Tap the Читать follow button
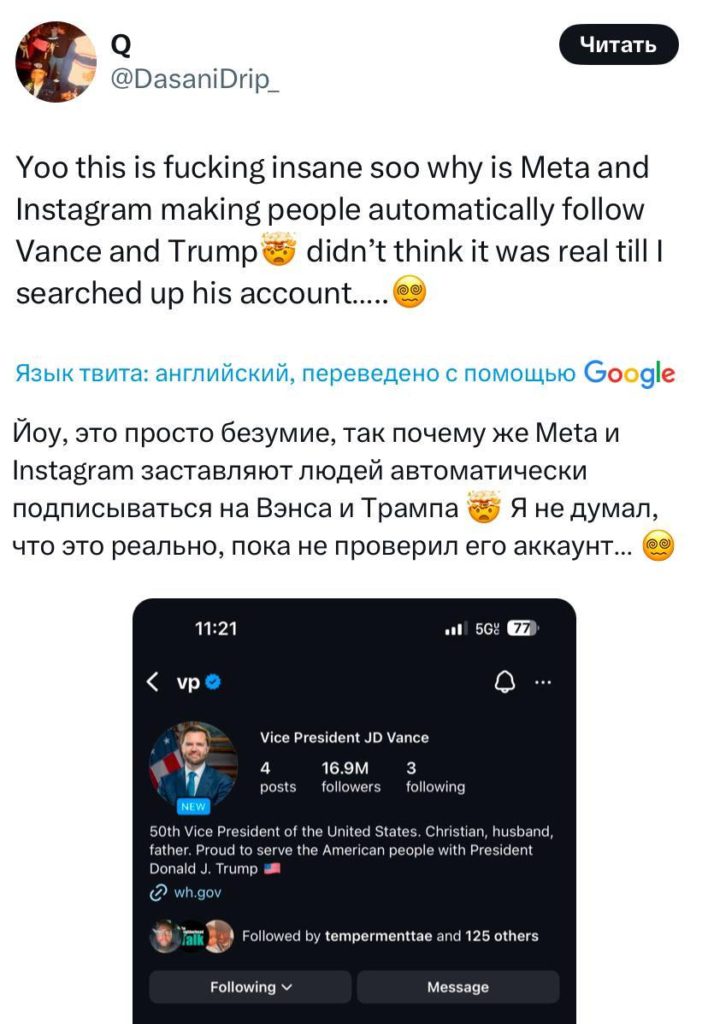708x1024 pixels. click(618, 45)
